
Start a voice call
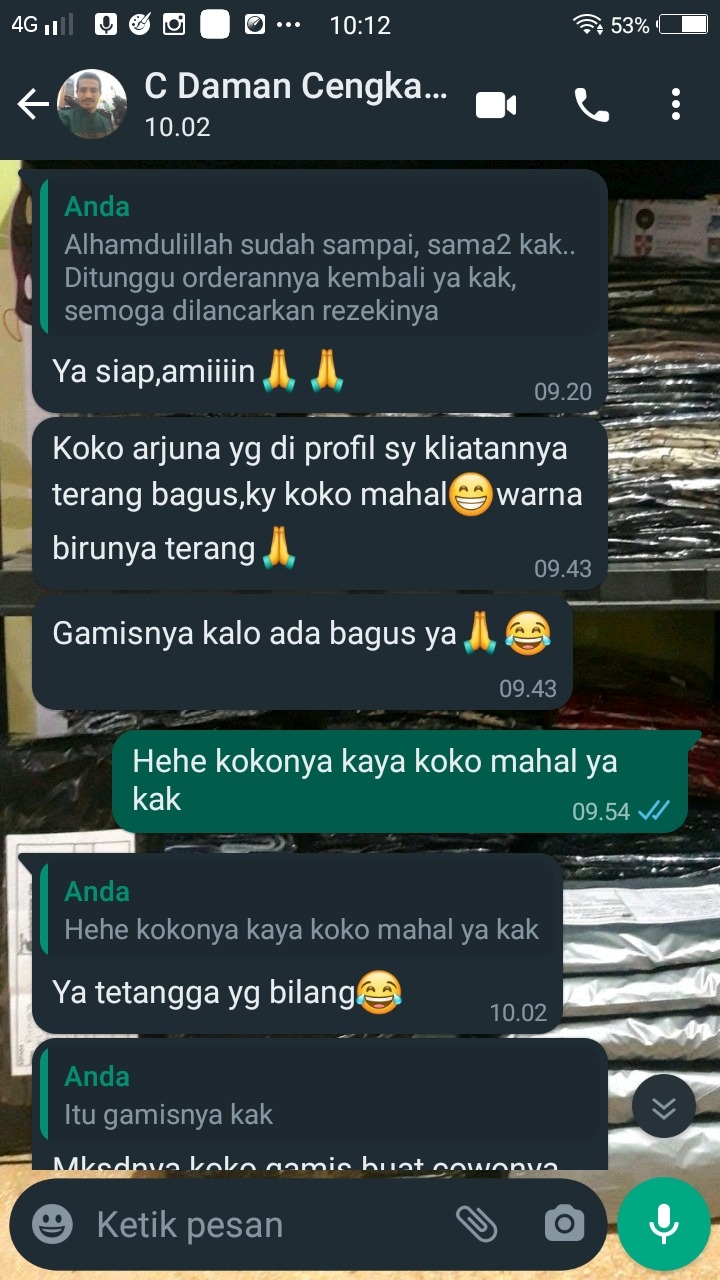[x=591, y=104]
